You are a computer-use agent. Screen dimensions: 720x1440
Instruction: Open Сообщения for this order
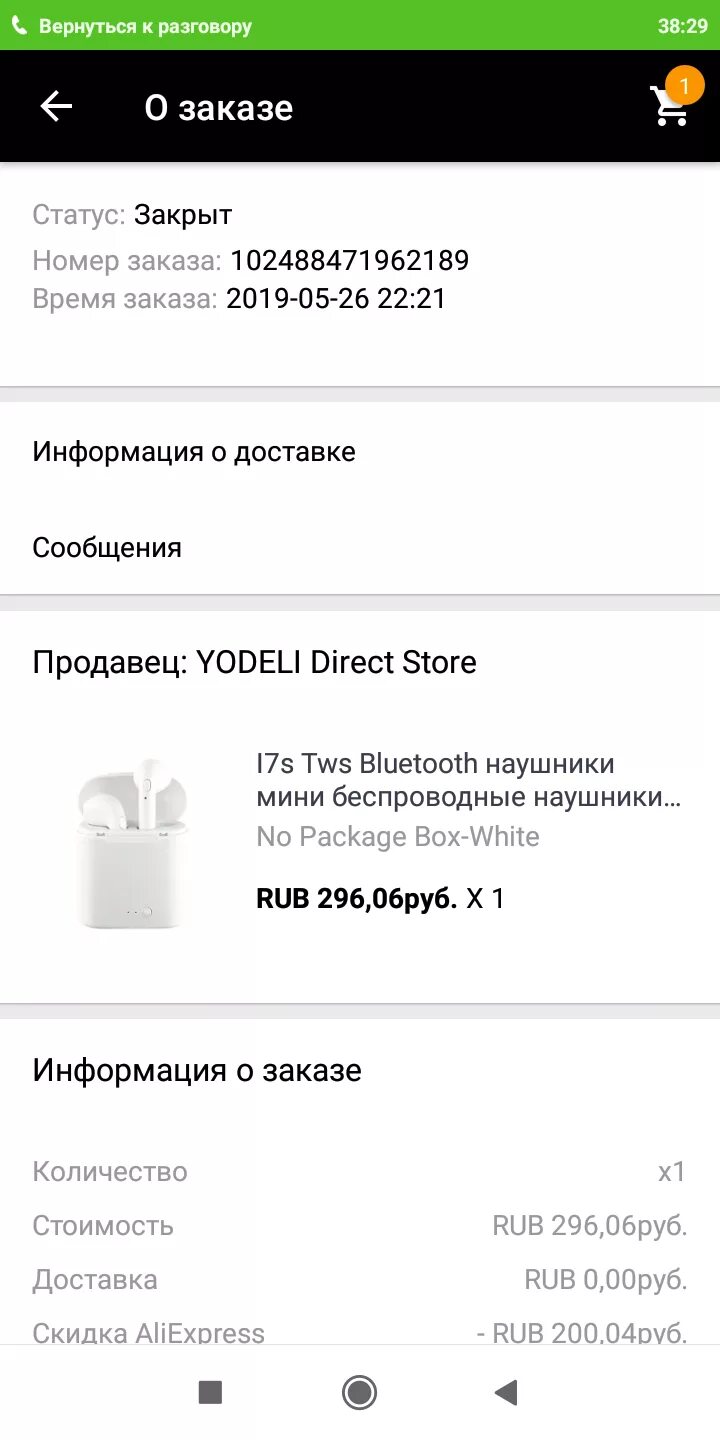pos(107,548)
